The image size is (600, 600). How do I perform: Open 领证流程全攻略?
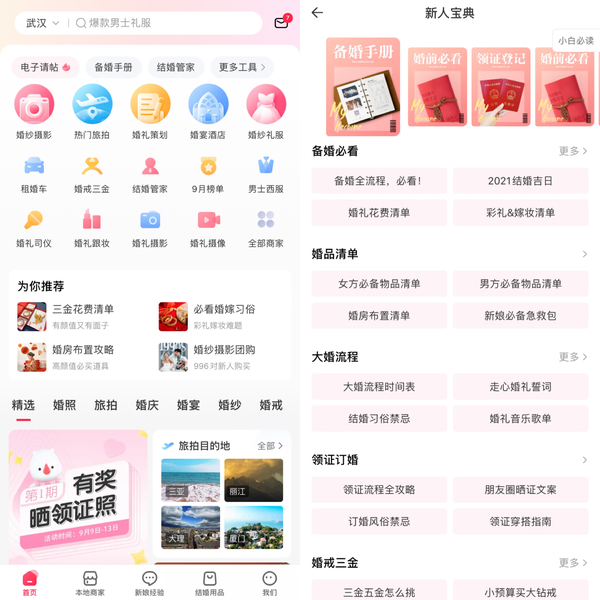(379, 490)
